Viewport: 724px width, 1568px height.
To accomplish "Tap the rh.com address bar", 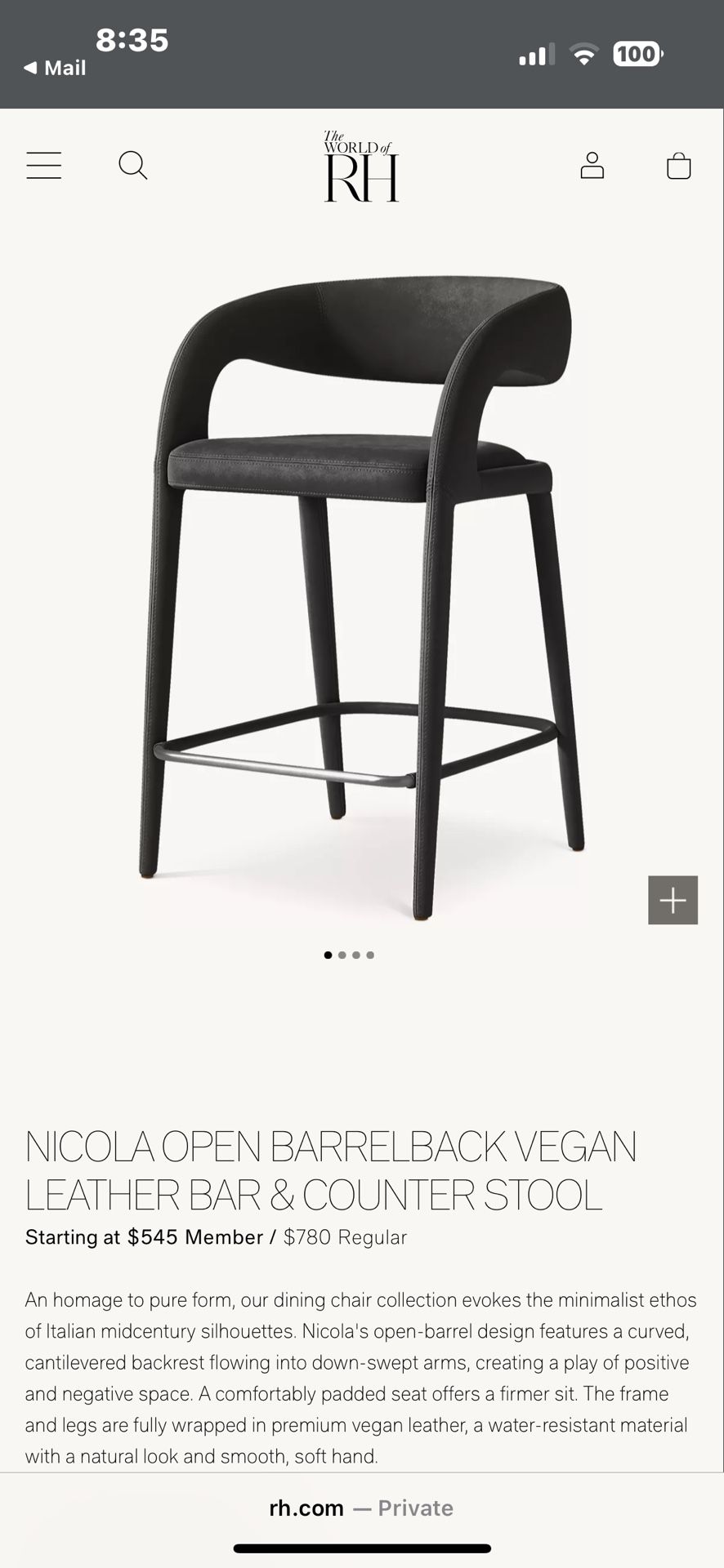I will tap(361, 1508).
